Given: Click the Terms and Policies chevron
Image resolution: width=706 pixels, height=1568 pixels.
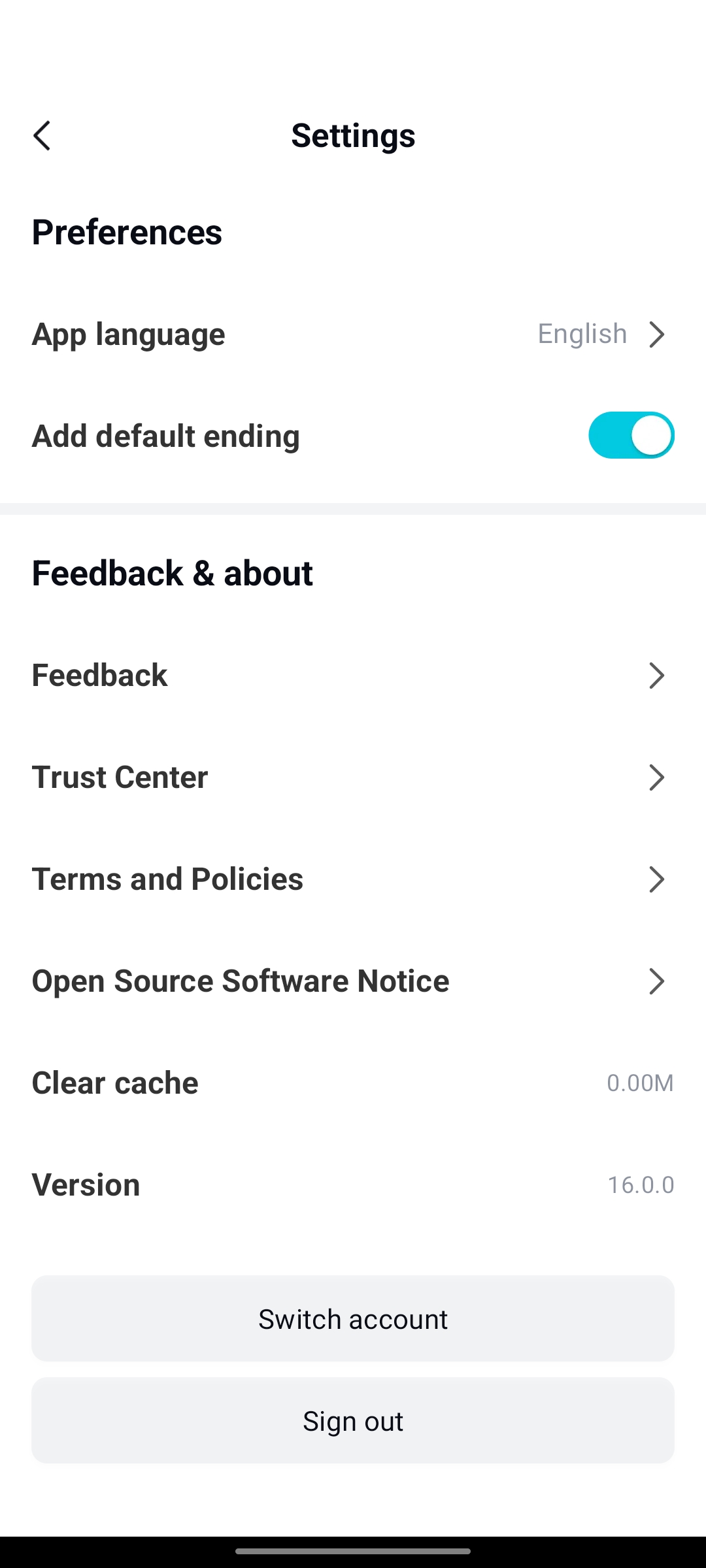Looking at the screenshot, I should point(658,879).
